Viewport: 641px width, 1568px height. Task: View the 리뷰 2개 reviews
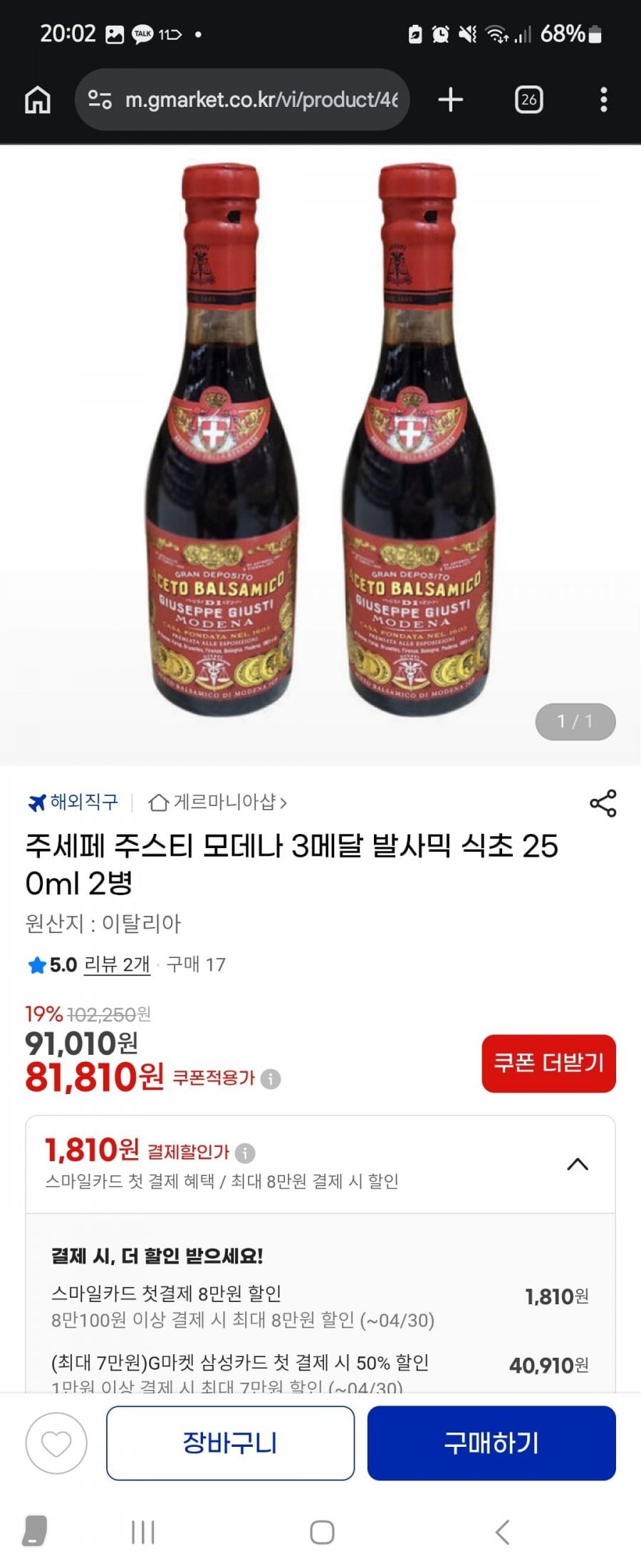click(117, 964)
